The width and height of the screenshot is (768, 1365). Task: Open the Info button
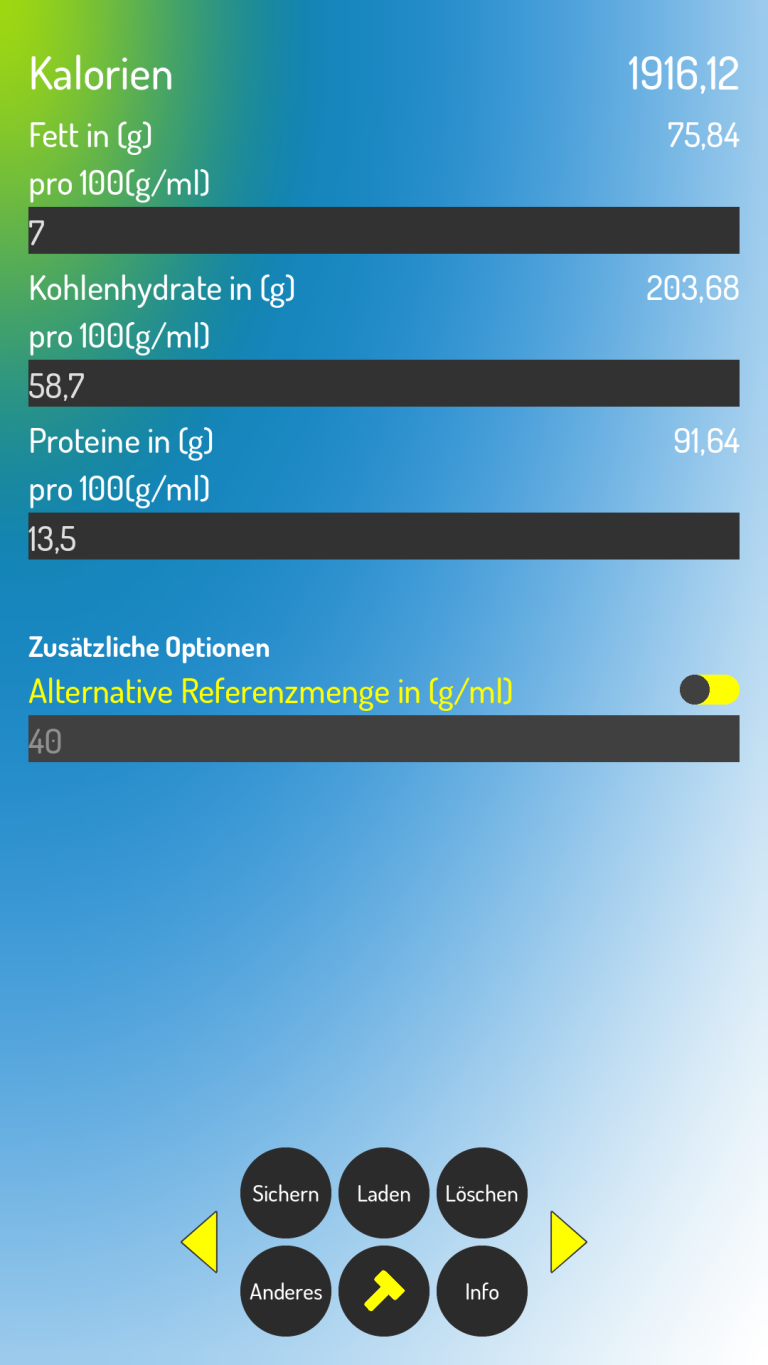(x=482, y=1291)
